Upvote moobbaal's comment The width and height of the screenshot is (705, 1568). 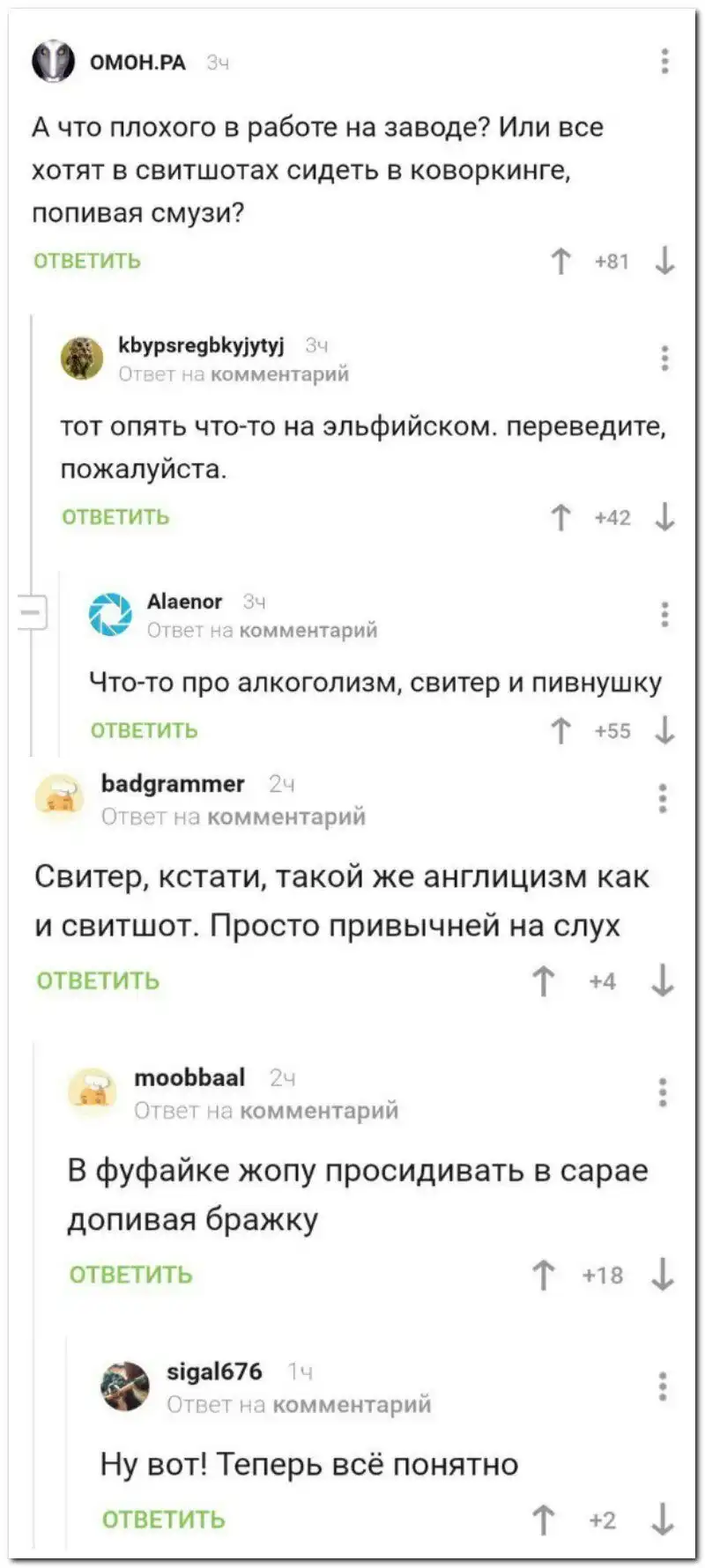tap(545, 1275)
